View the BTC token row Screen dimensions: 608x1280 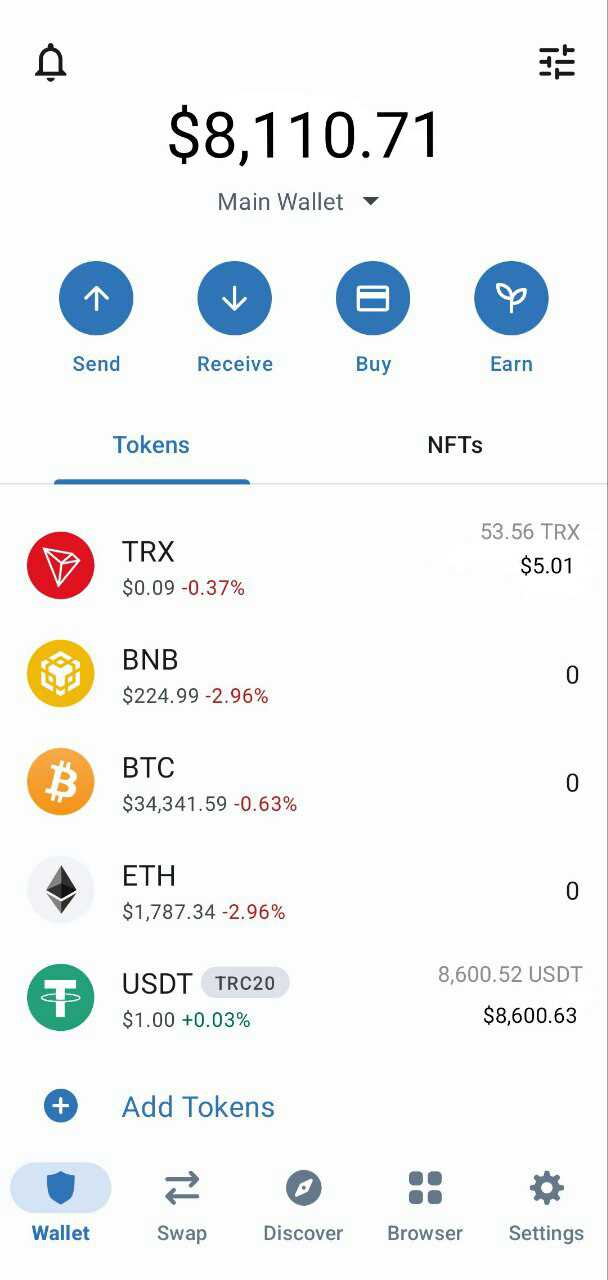tap(304, 782)
